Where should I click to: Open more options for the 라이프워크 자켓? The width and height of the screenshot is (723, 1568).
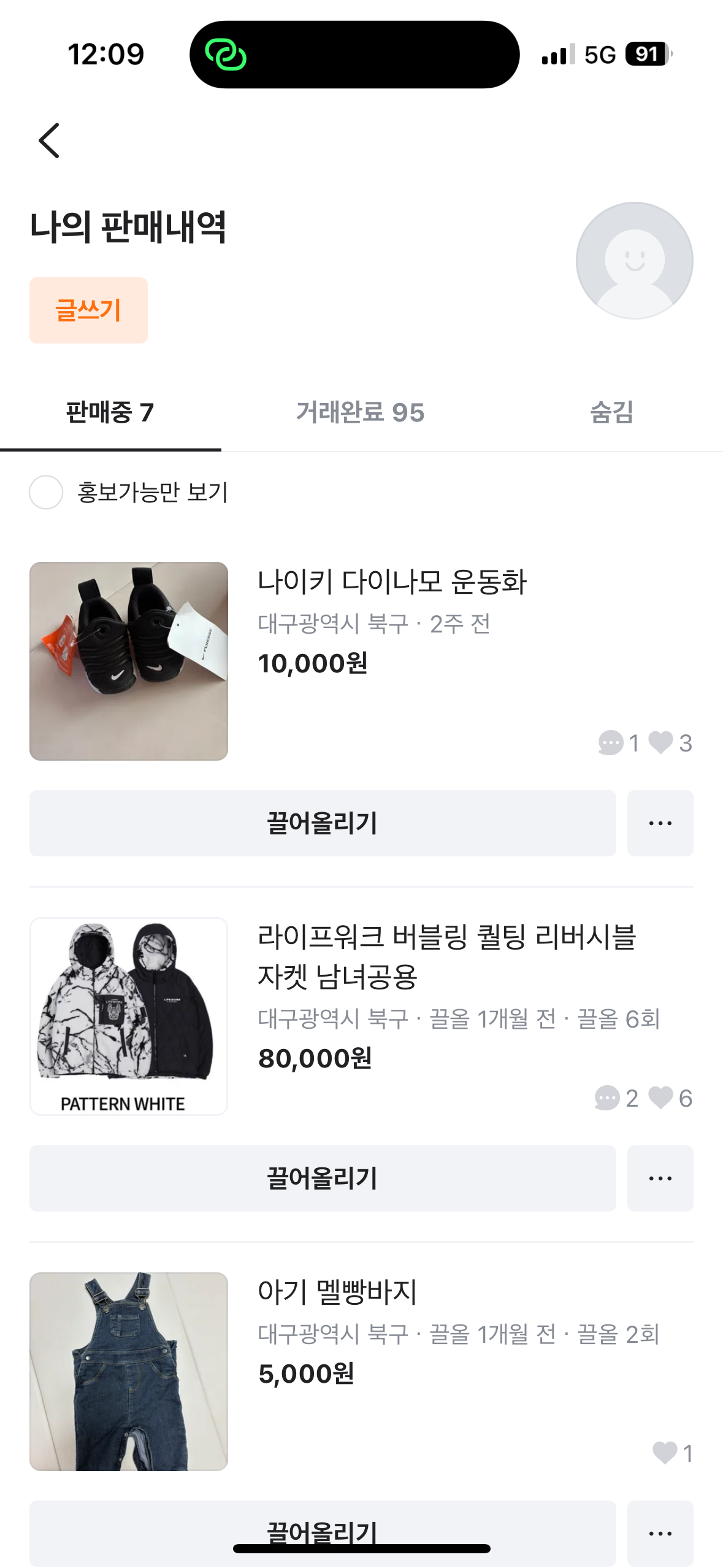660,1178
